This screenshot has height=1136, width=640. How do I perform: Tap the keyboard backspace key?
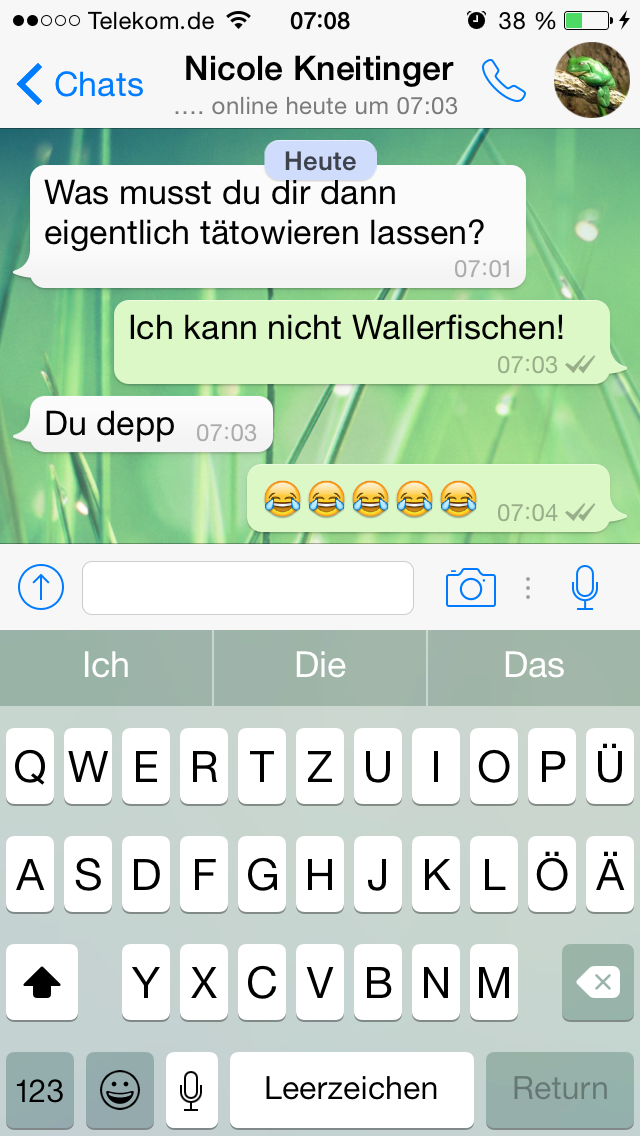[x=598, y=983]
